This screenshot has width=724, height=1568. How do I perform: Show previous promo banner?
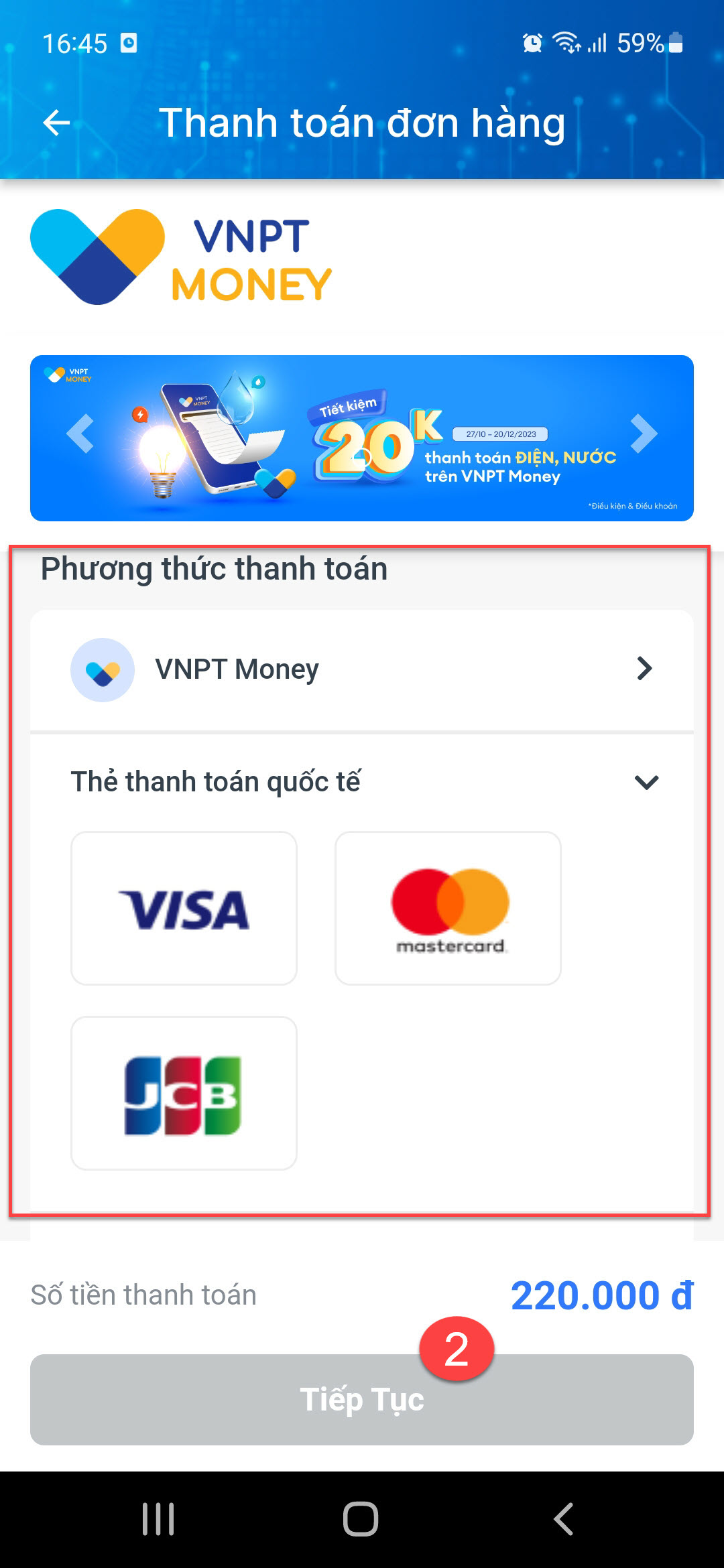point(80,434)
